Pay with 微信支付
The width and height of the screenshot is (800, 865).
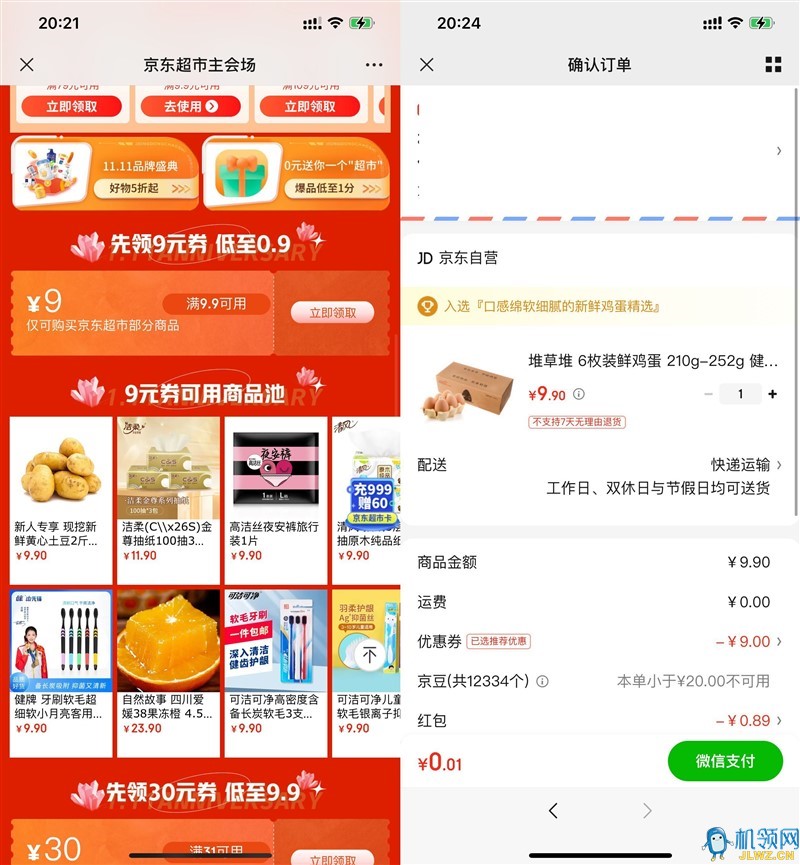tap(725, 761)
